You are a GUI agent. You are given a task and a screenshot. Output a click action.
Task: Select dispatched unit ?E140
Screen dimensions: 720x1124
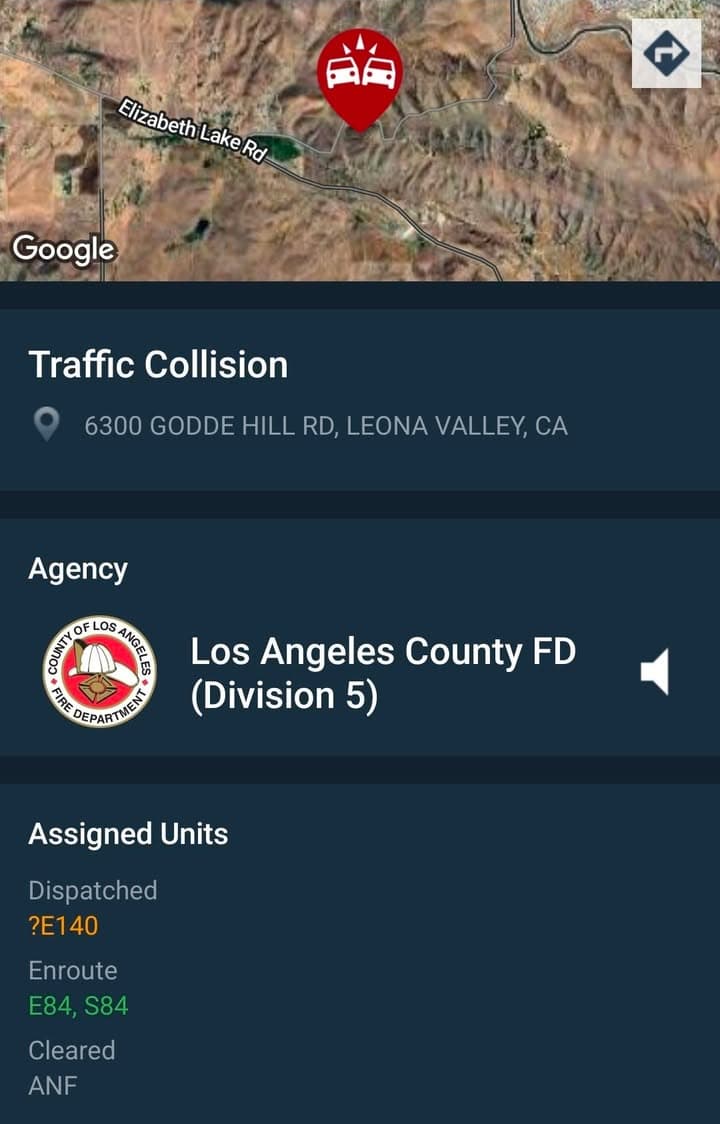coord(62,925)
